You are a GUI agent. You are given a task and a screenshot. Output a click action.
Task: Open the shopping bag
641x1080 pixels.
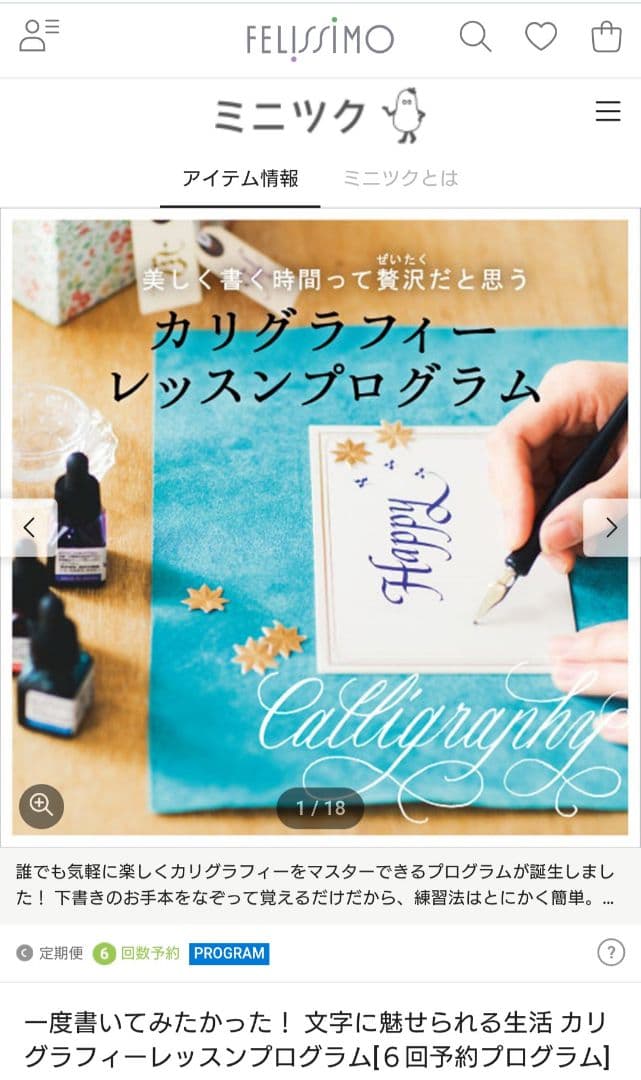[606, 37]
